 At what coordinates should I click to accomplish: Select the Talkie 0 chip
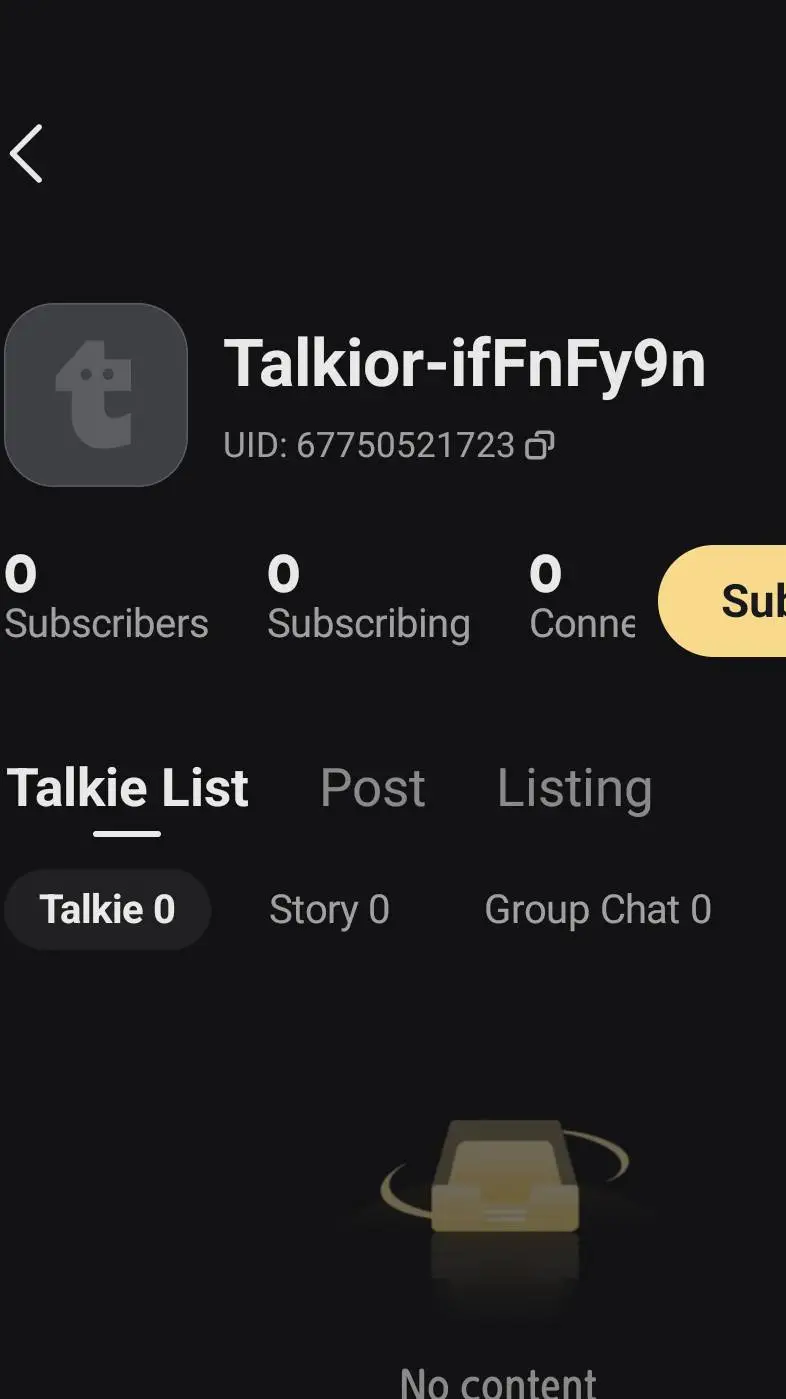pyautogui.click(x=107, y=910)
